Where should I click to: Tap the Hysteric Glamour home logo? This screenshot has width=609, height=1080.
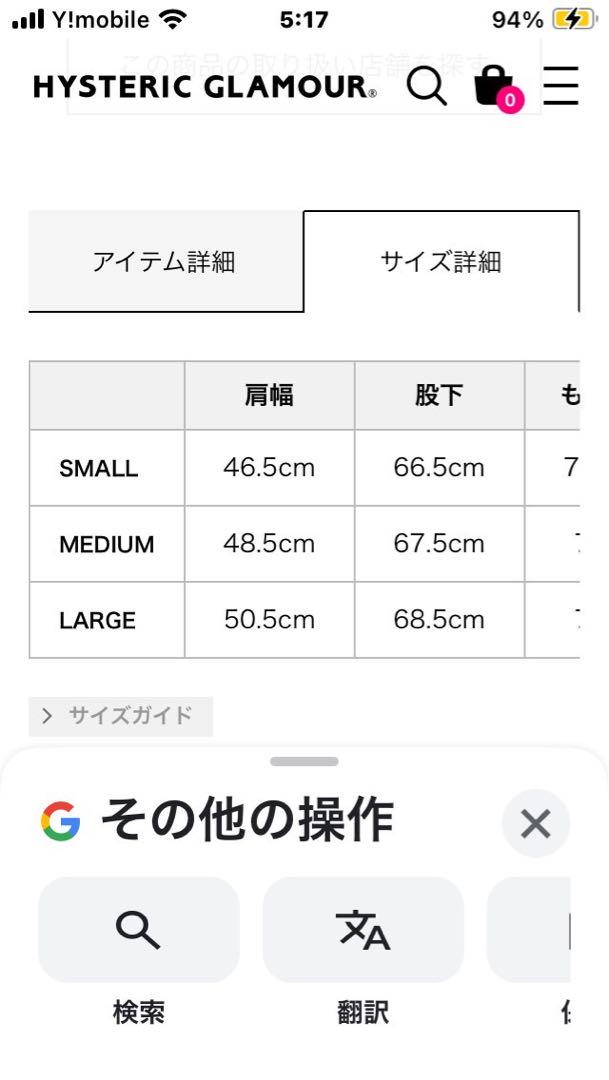(x=205, y=87)
